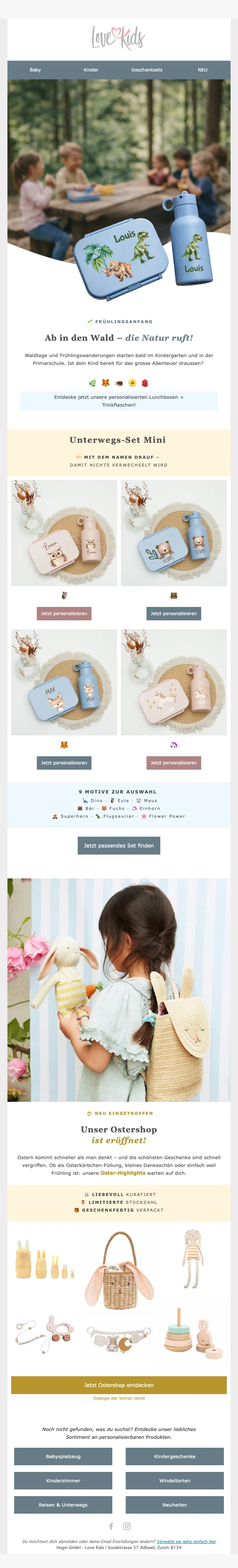The width and height of the screenshot is (238, 1568).
Task: View Neuheiten
Action: [x=175, y=1505]
